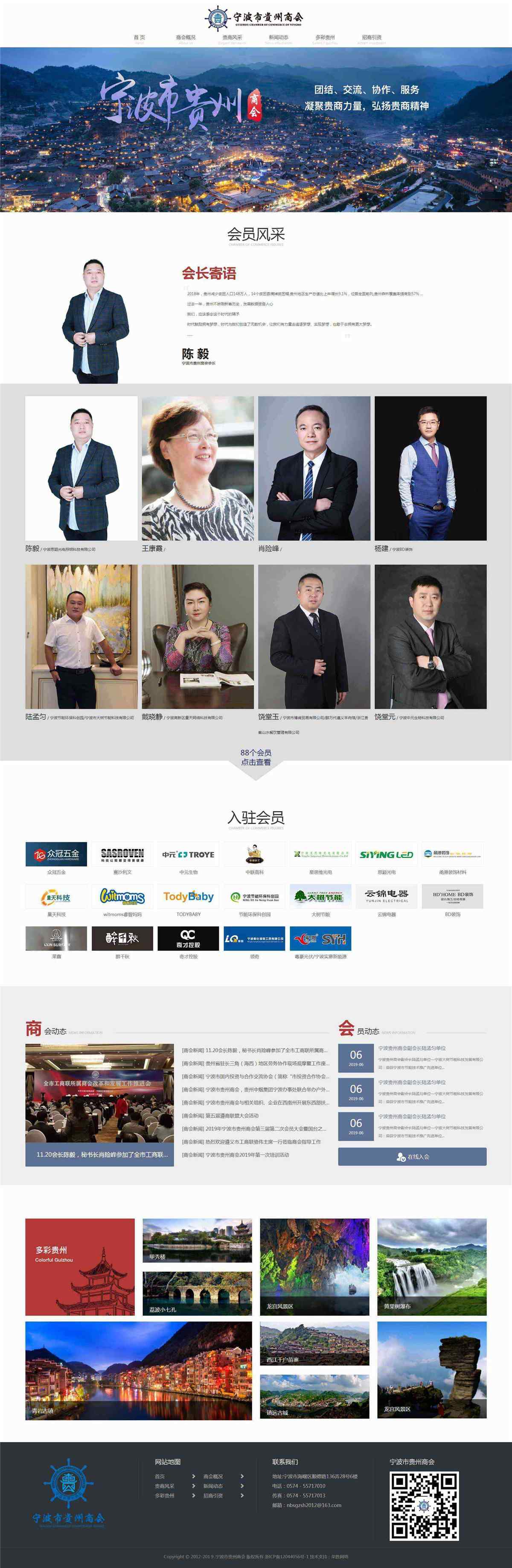The image size is (512, 1568).
Task: View member card for 肖险峰
Action: [x=314, y=468]
